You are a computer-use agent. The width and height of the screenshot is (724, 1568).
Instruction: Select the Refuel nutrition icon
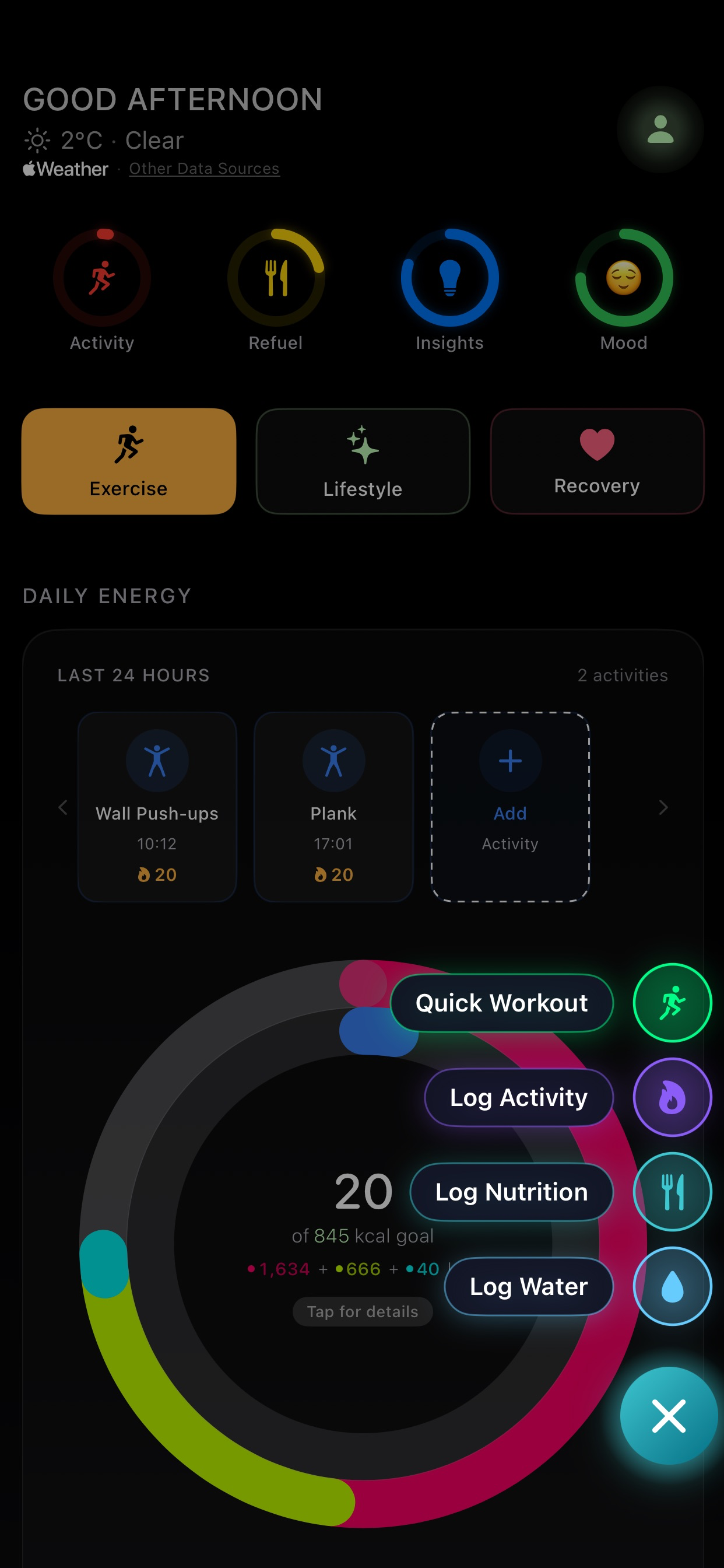(276, 277)
